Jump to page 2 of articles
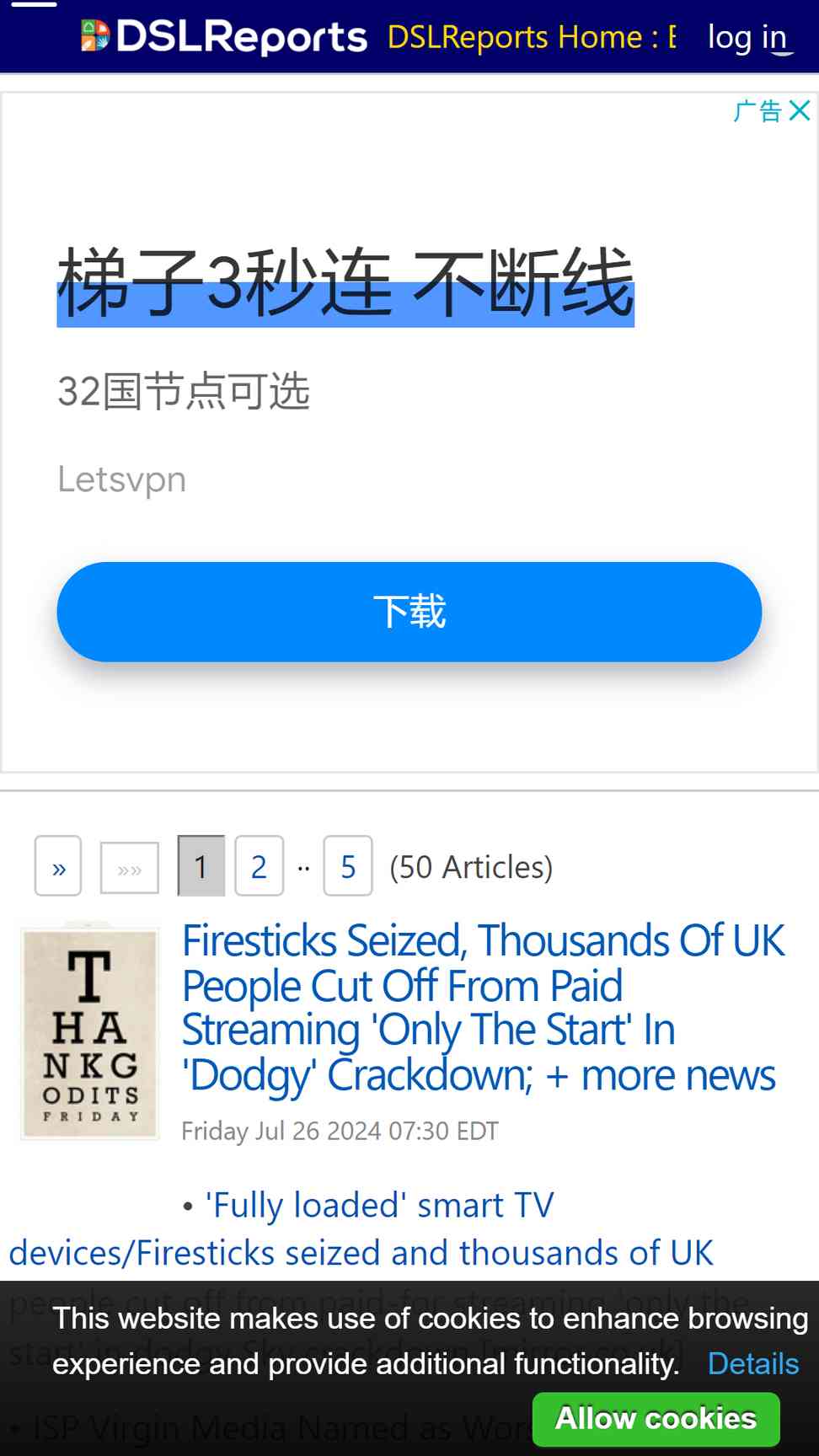The width and height of the screenshot is (819, 1456). tap(259, 866)
